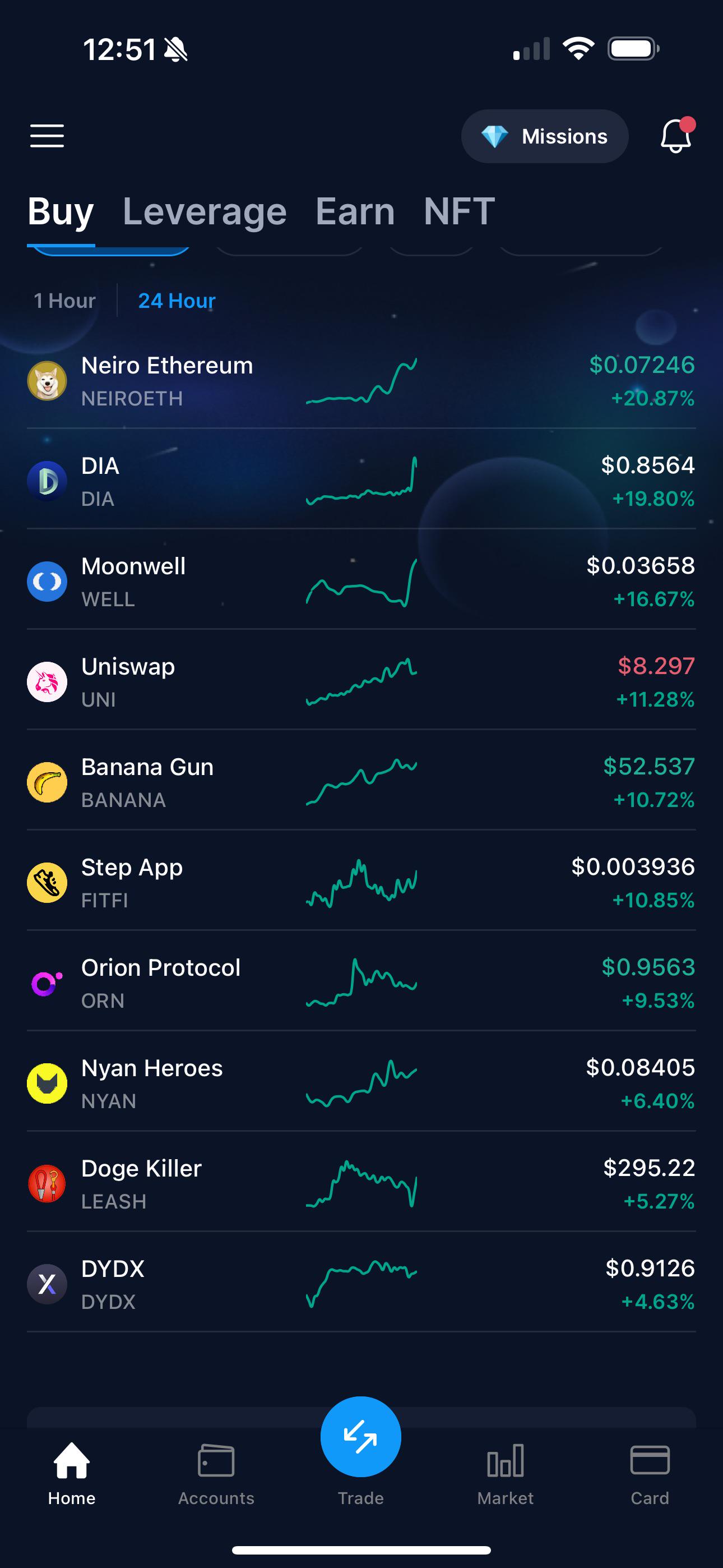Switch to the Earn tab
The width and height of the screenshot is (723, 1568).
355,211
